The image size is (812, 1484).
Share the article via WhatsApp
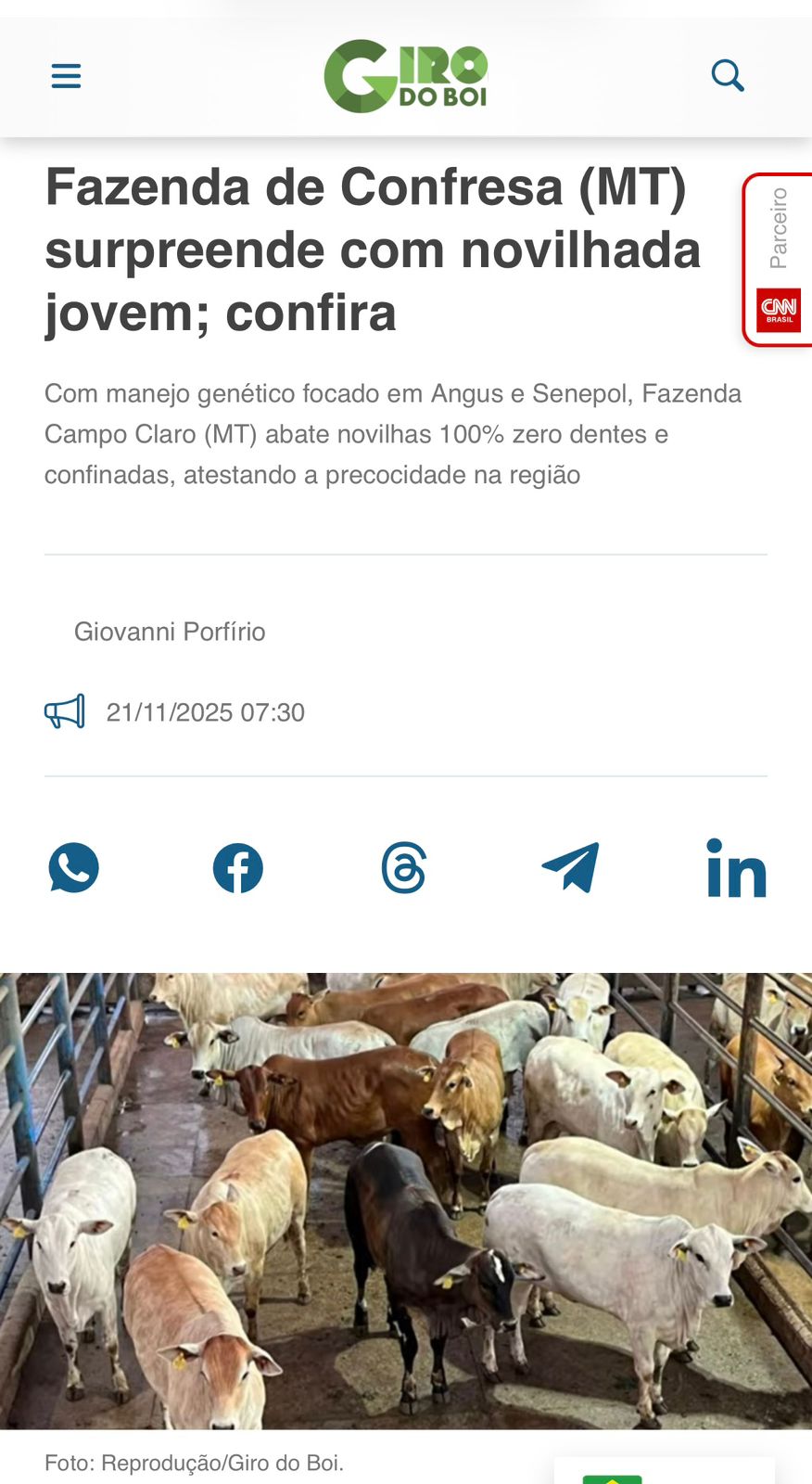[74, 868]
